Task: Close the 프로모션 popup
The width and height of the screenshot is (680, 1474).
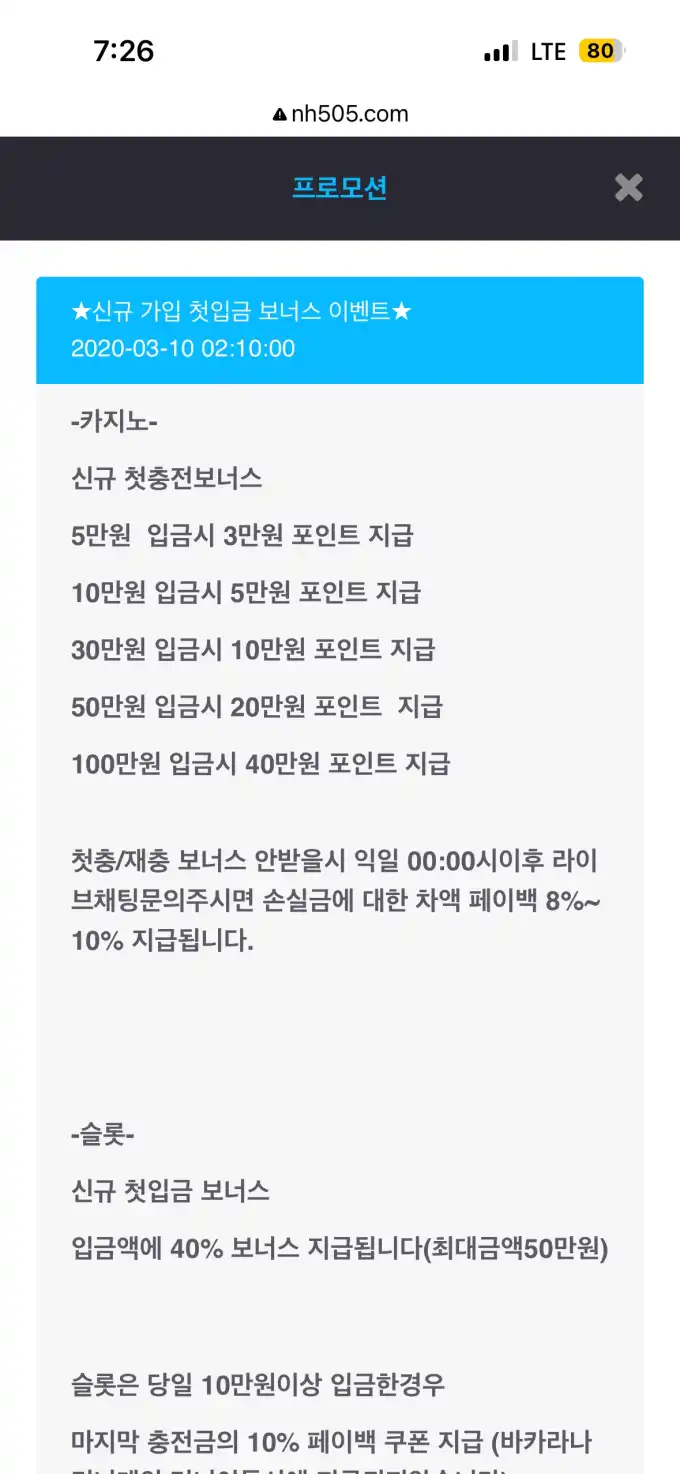Action: (x=628, y=188)
